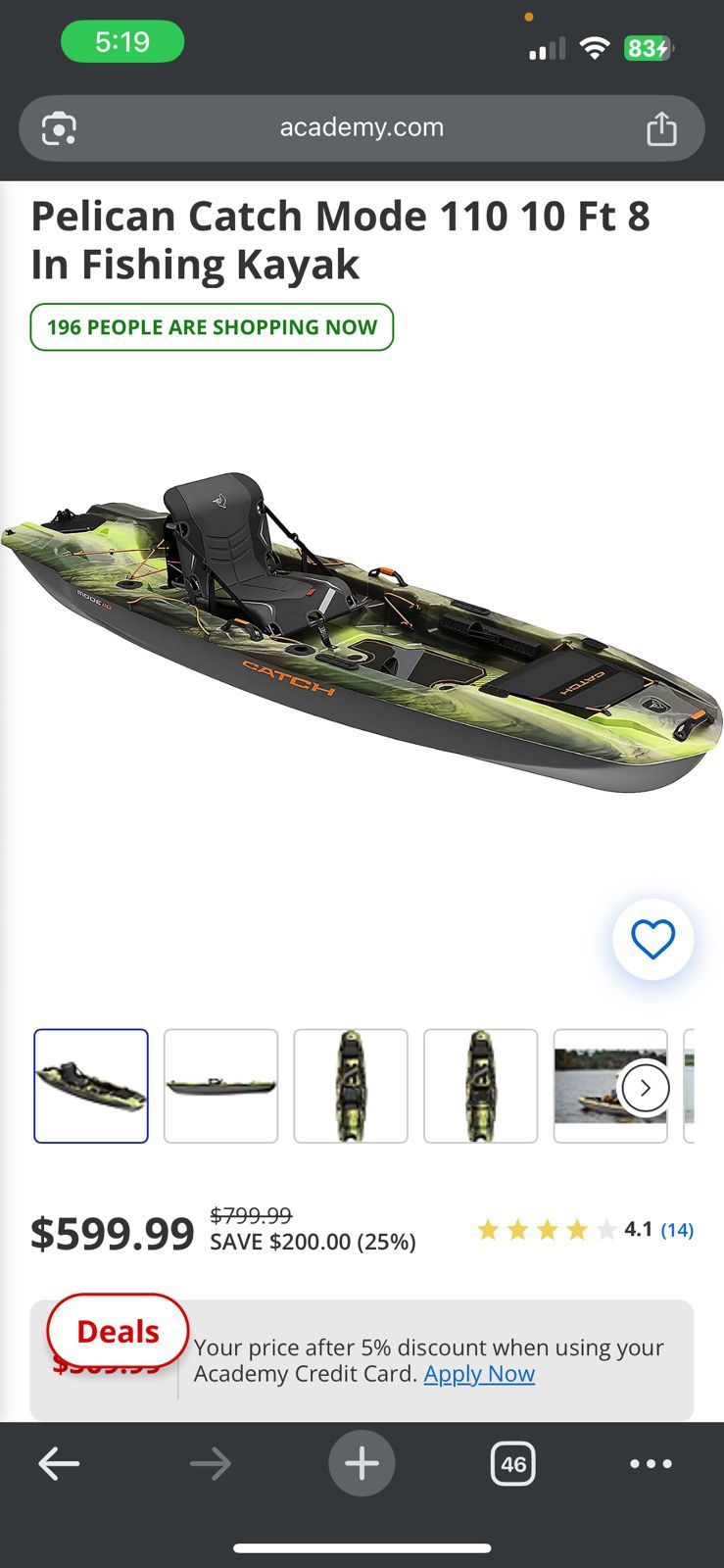
Task: Show next thumbnails with the arrow button
Action: (645, 1088)
